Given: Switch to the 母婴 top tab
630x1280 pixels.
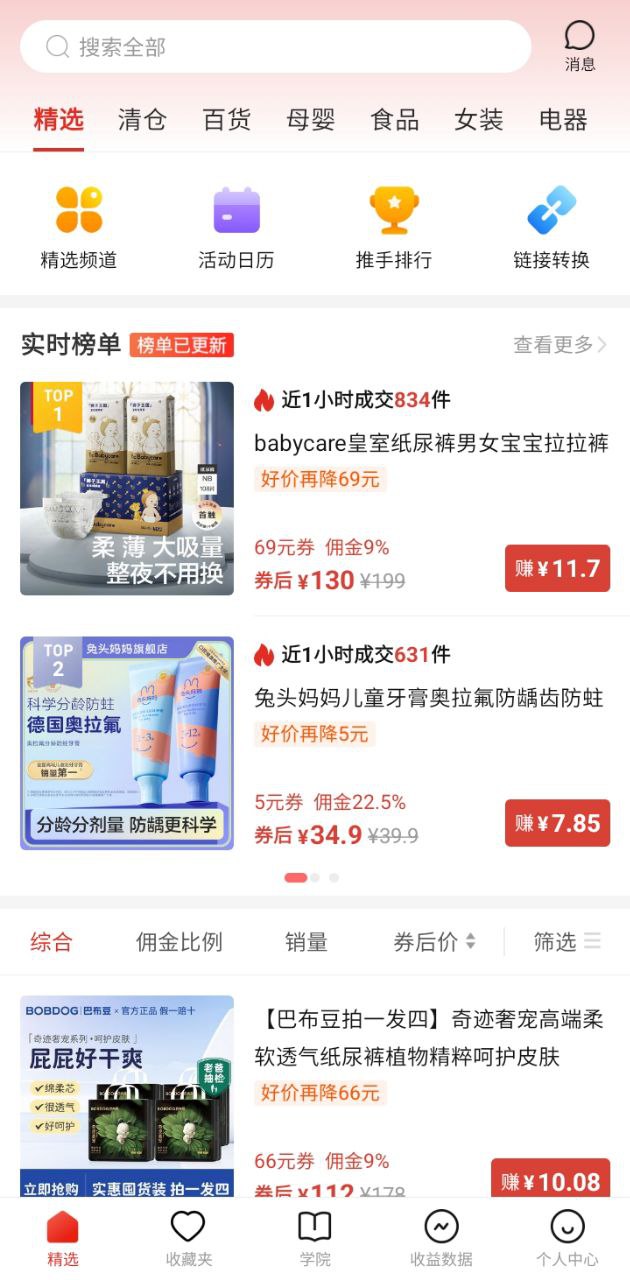Looking at the screenshot, I should pos(310,120).
